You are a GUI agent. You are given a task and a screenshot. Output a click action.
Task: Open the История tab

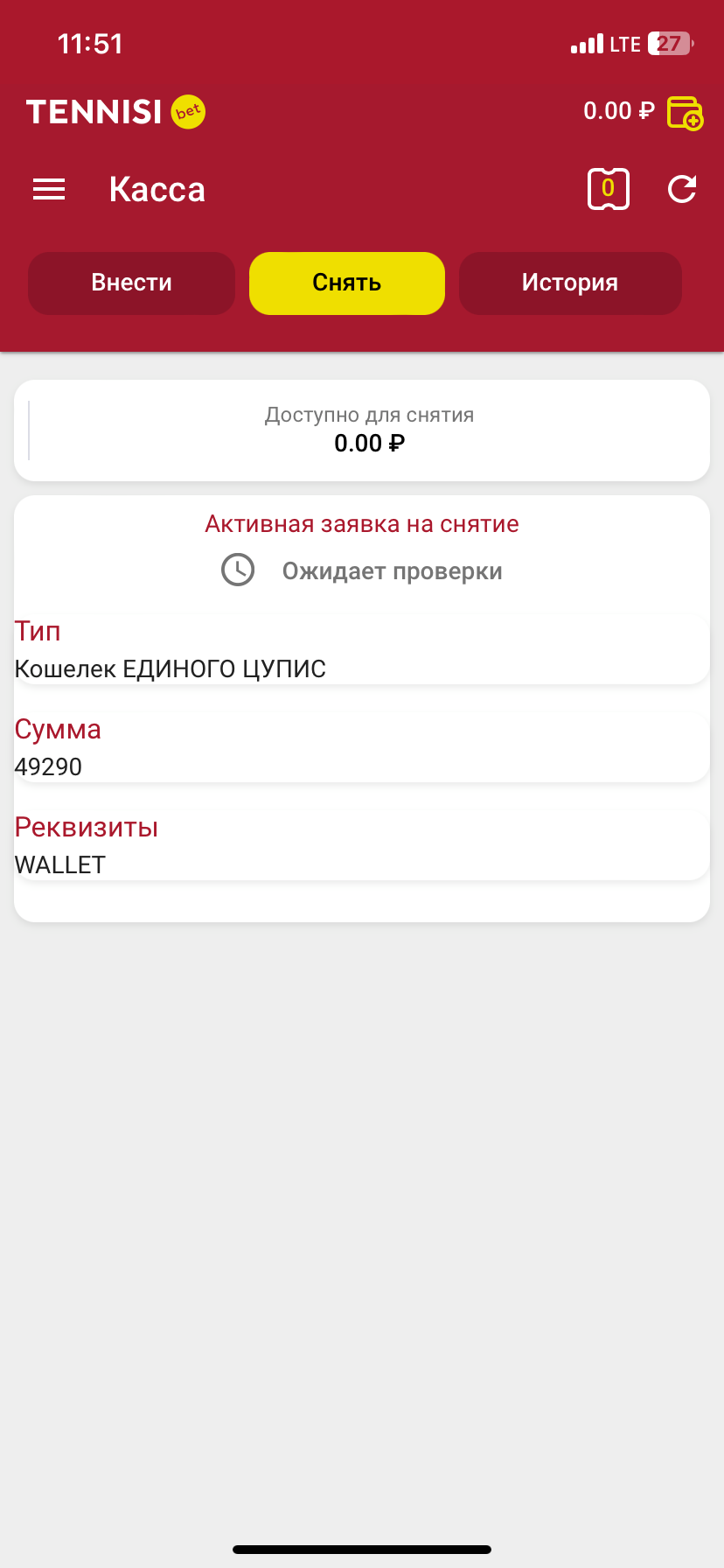(570, 283)
